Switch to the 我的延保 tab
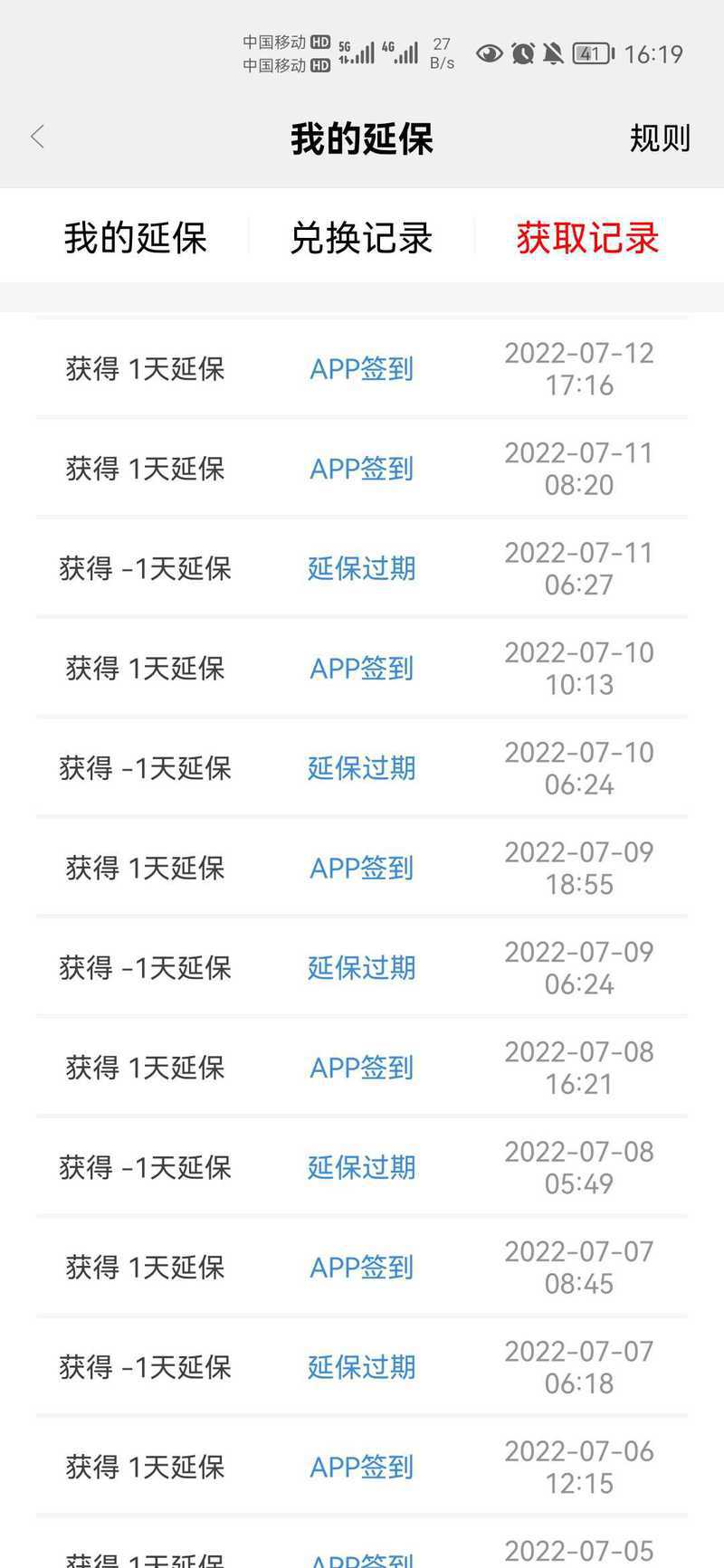The image size is (724, 1568). 136,238
